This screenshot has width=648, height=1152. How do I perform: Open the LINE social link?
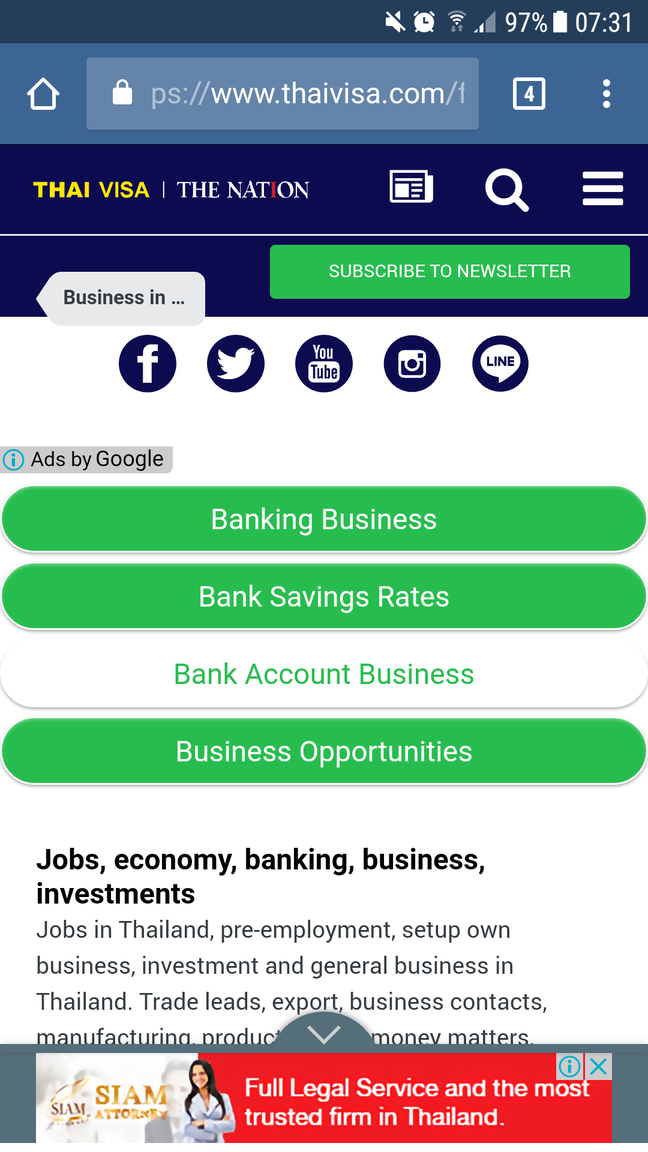click(x=500, y=362)
